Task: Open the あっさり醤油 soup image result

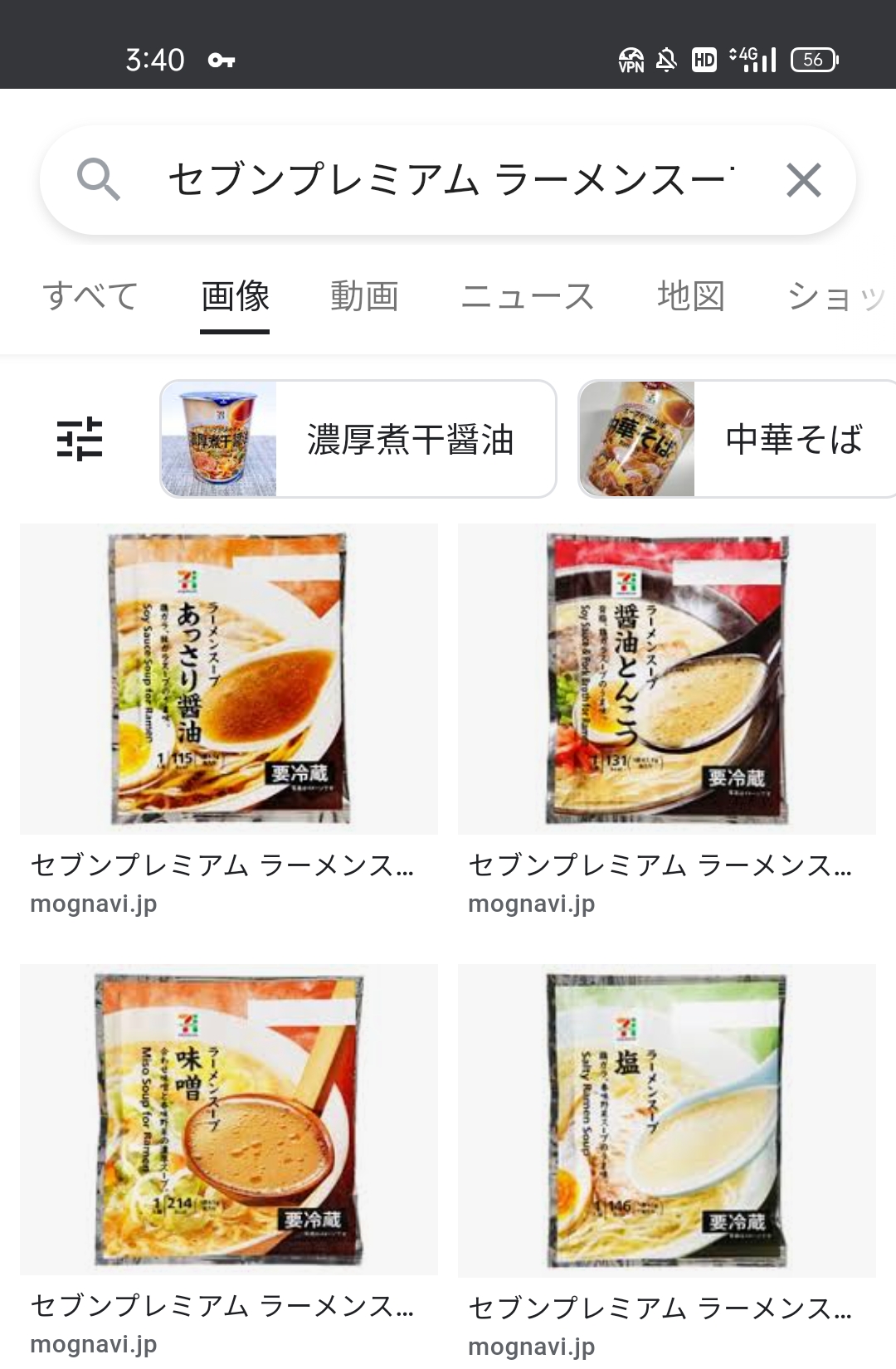Action: 229,679
